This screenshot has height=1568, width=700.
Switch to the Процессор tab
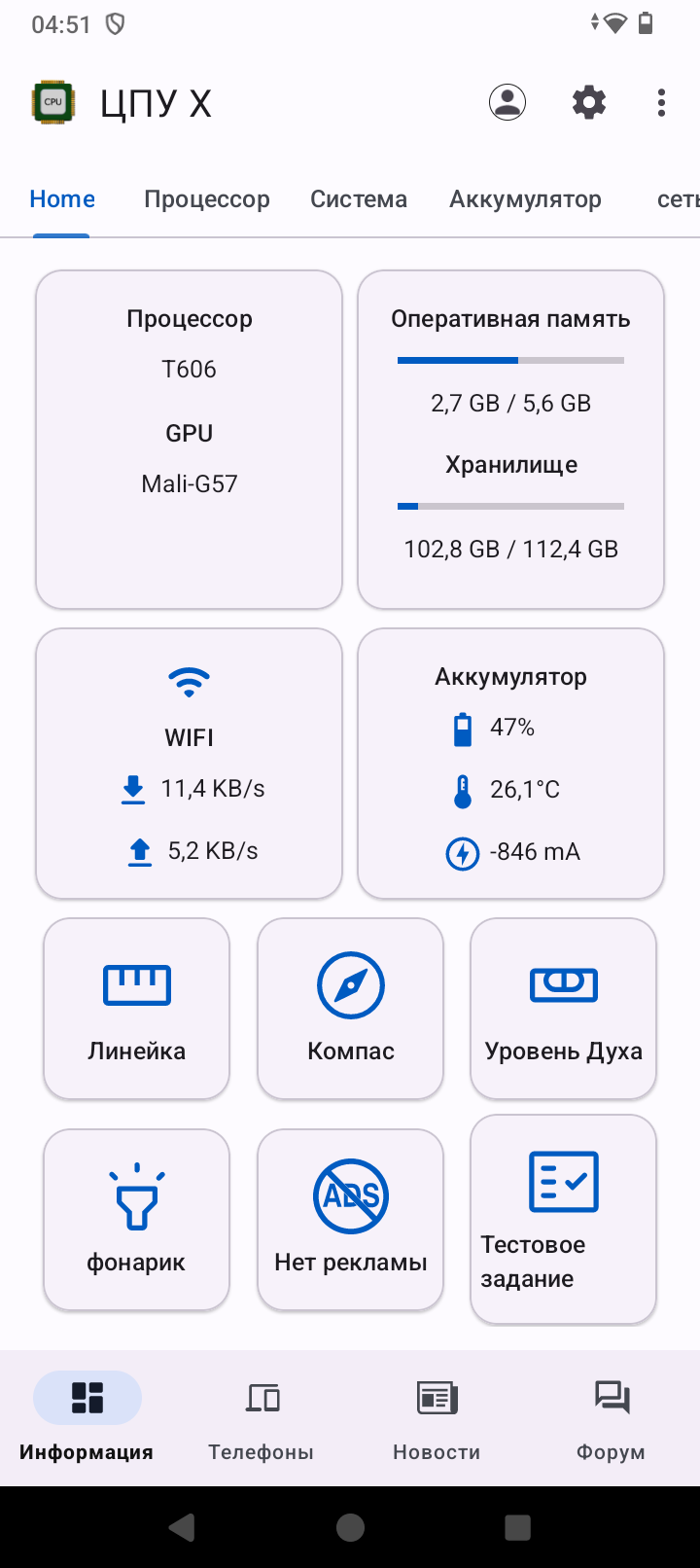point(207,199)
